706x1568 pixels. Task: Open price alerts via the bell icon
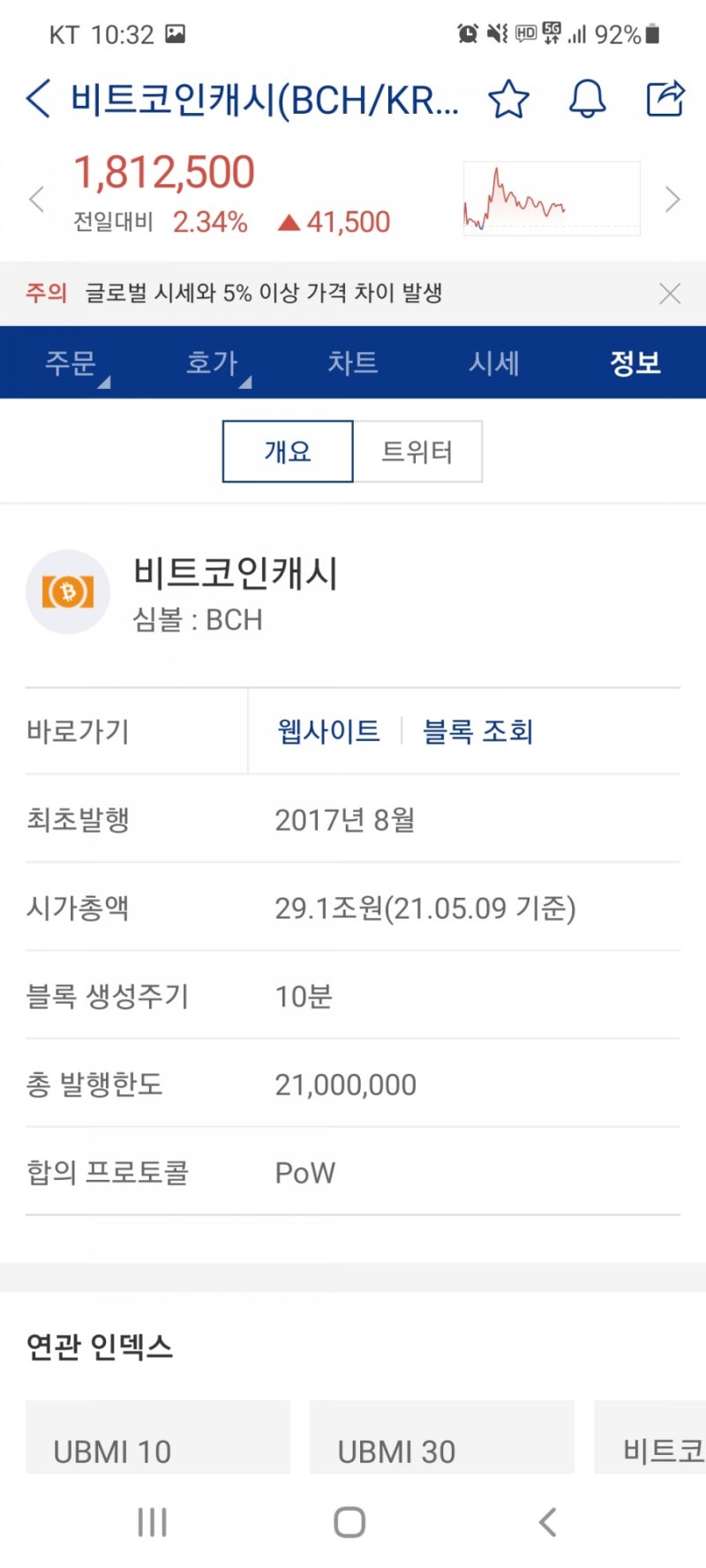pos(587,101)
